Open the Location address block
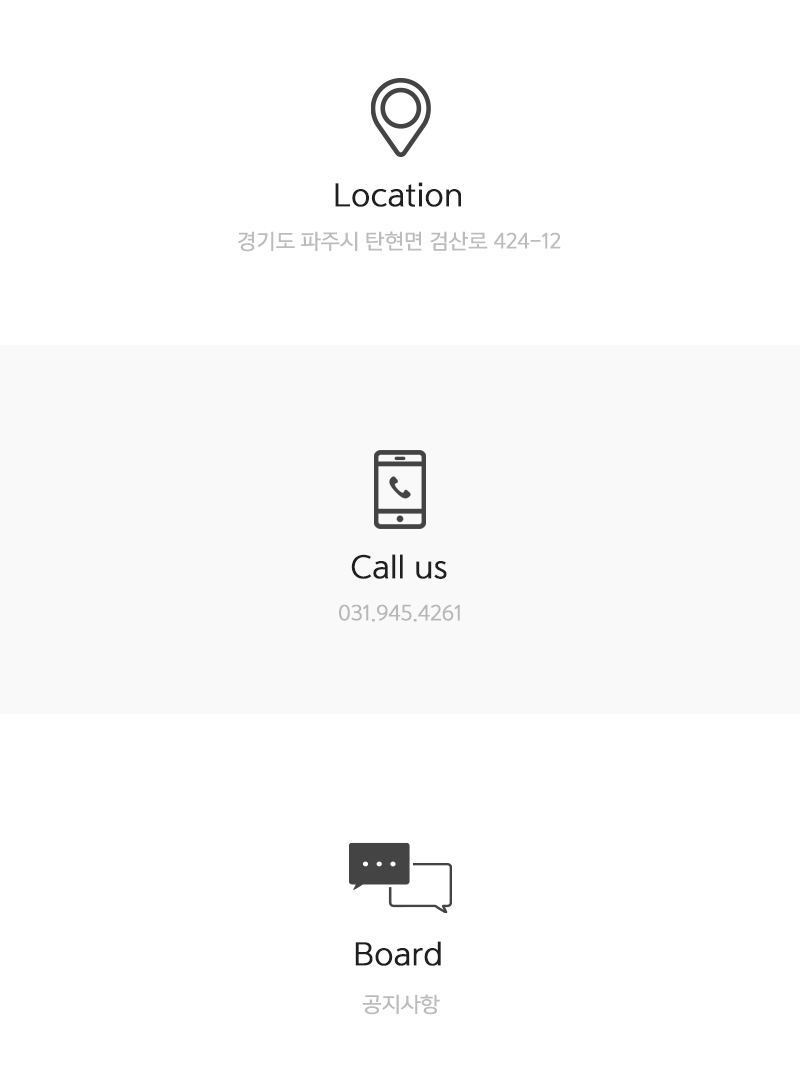800x1080 pixels. (399, 196)
